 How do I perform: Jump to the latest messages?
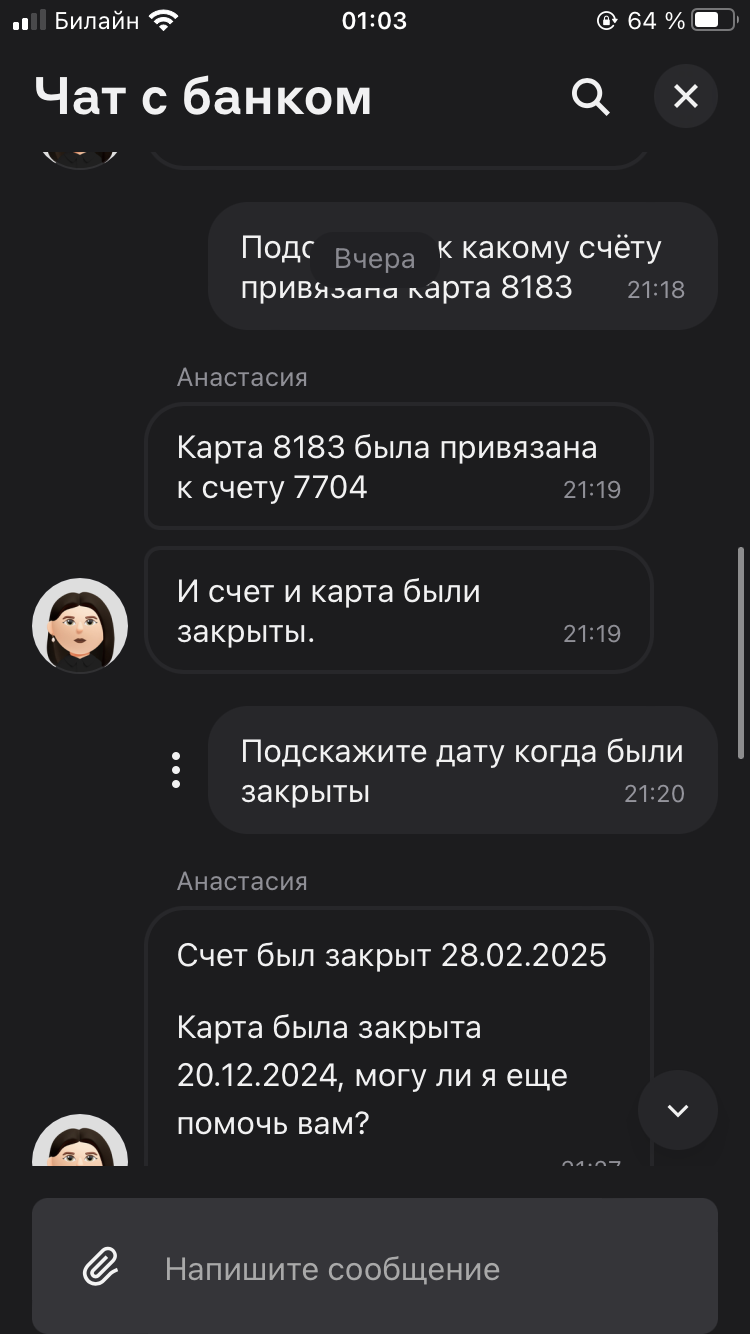(x=677, y=1110)
